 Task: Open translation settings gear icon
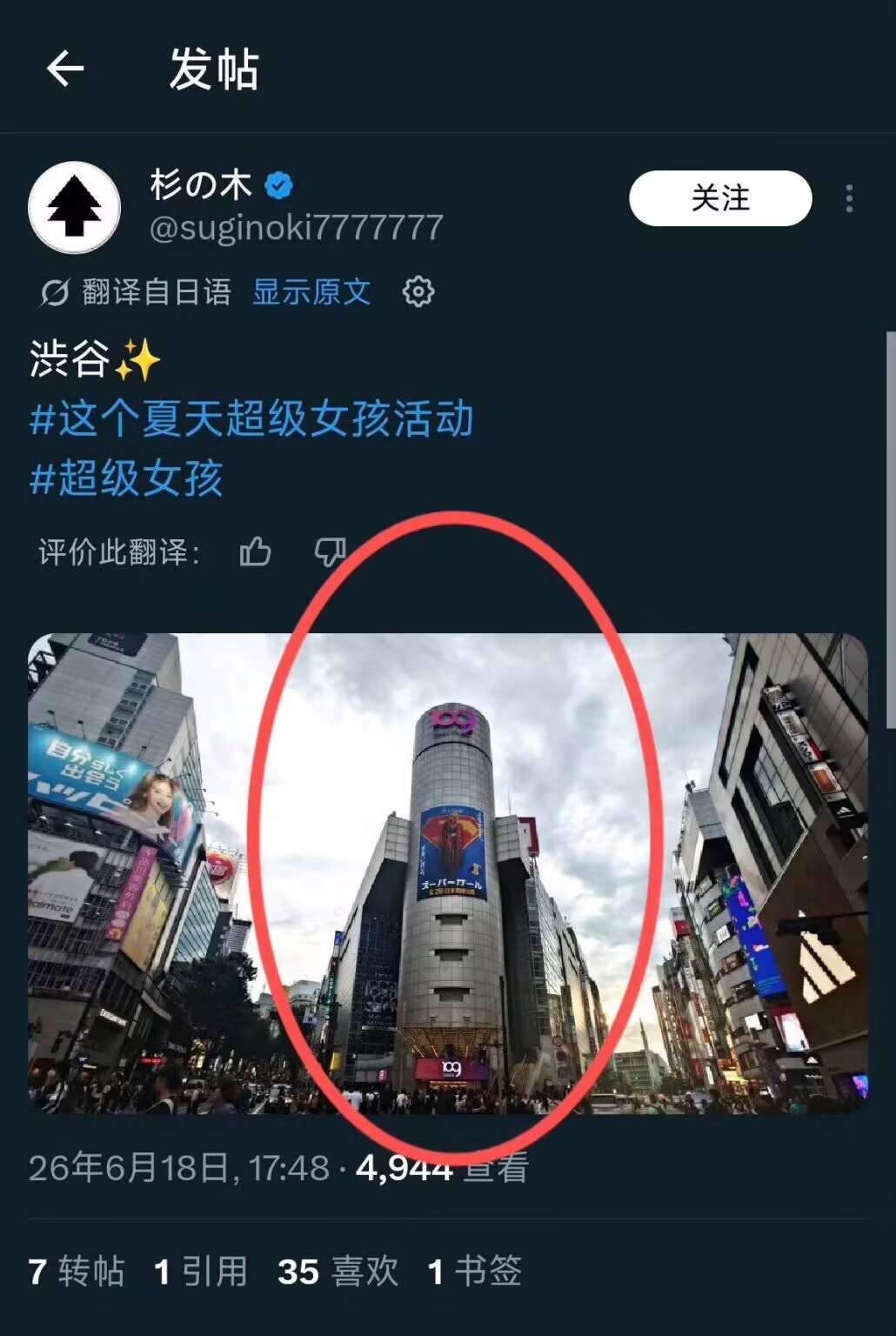click(418, 292)
